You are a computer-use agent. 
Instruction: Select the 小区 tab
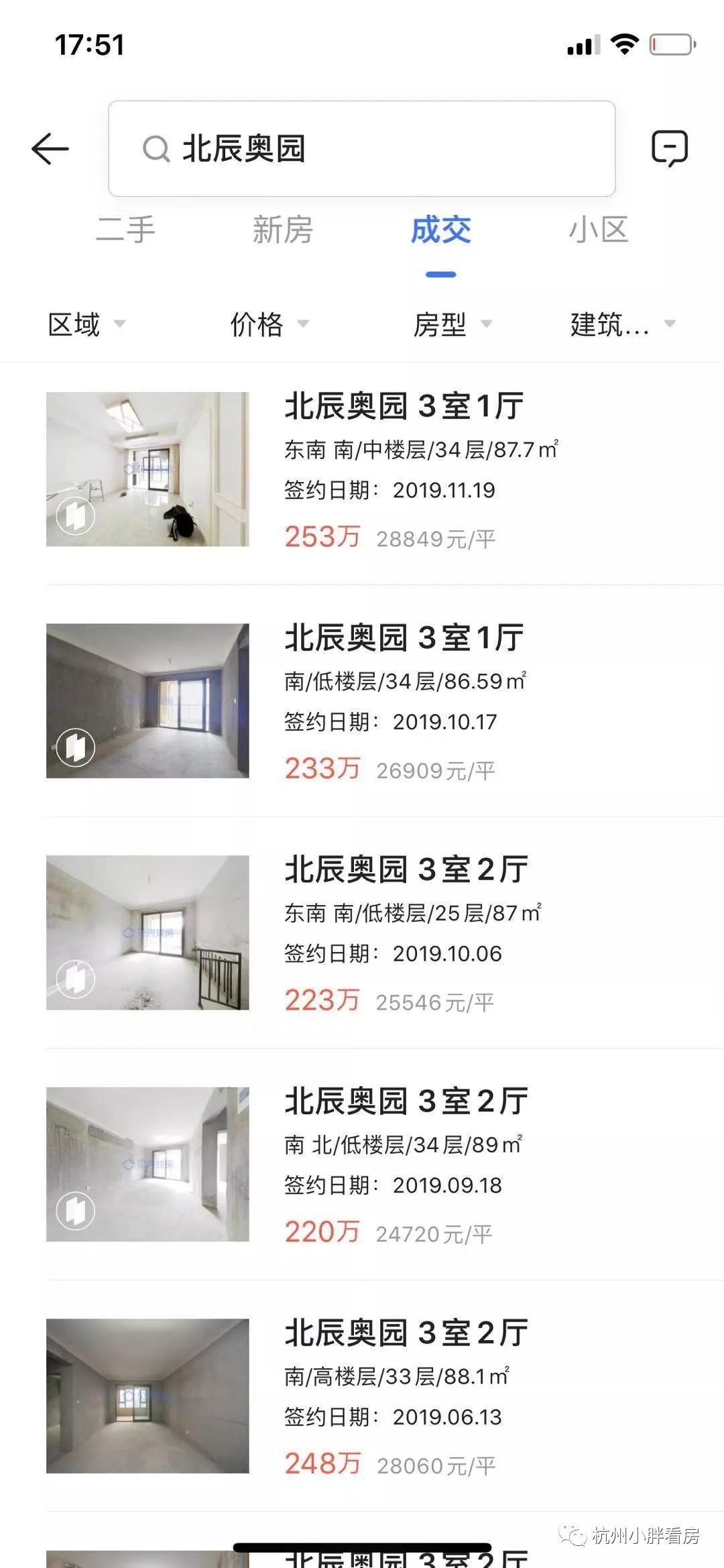tap(599, 231)
